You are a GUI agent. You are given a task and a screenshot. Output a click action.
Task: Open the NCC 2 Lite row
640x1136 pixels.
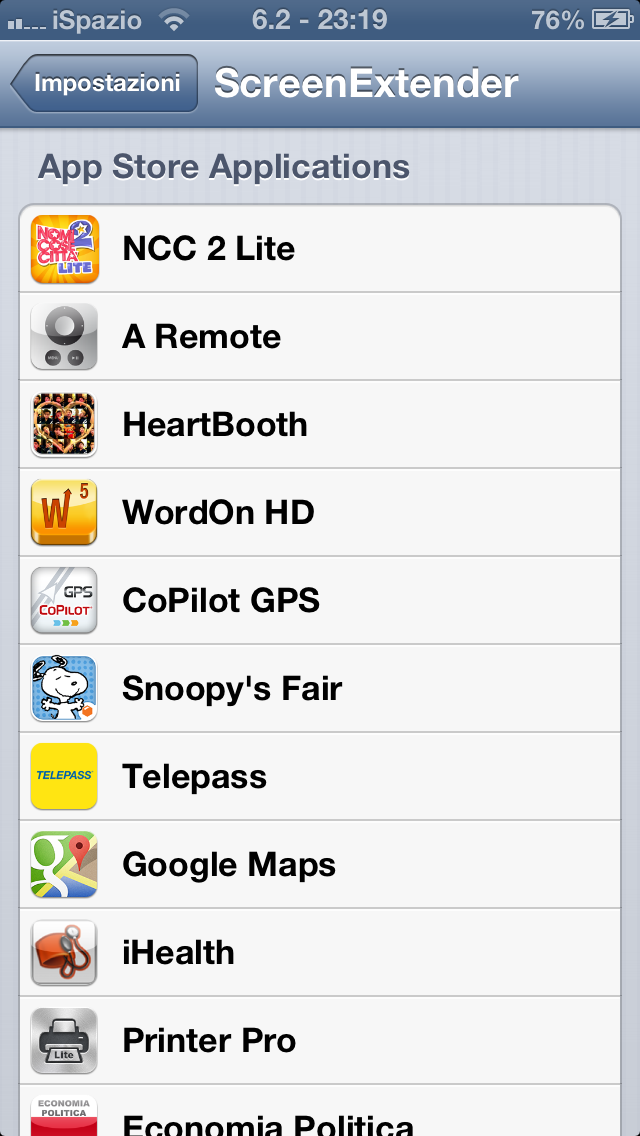(320, 249)
